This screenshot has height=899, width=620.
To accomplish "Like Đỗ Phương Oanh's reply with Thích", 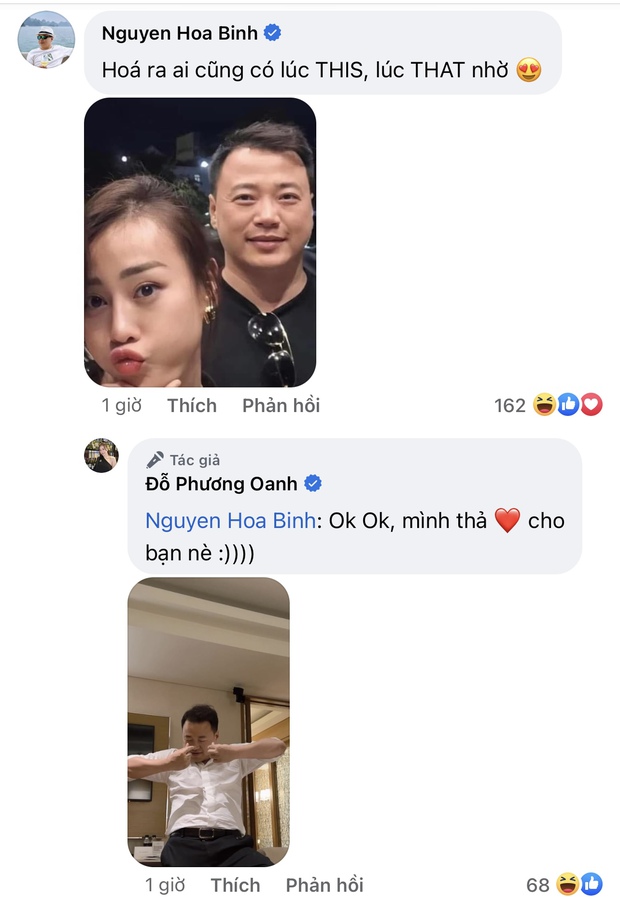I will pyautogui.click(x=235, y=885).
